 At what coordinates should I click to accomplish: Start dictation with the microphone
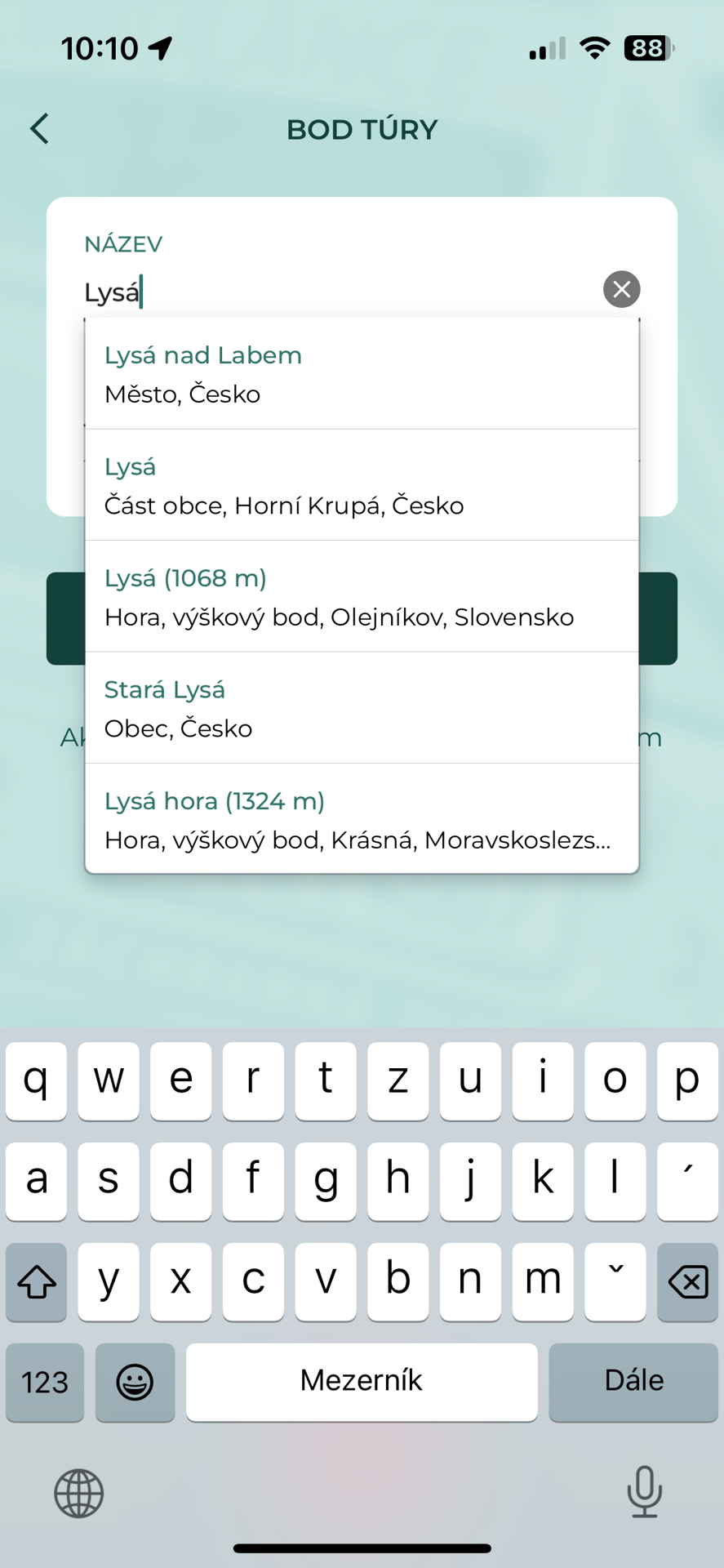[x=644, y=1491]
